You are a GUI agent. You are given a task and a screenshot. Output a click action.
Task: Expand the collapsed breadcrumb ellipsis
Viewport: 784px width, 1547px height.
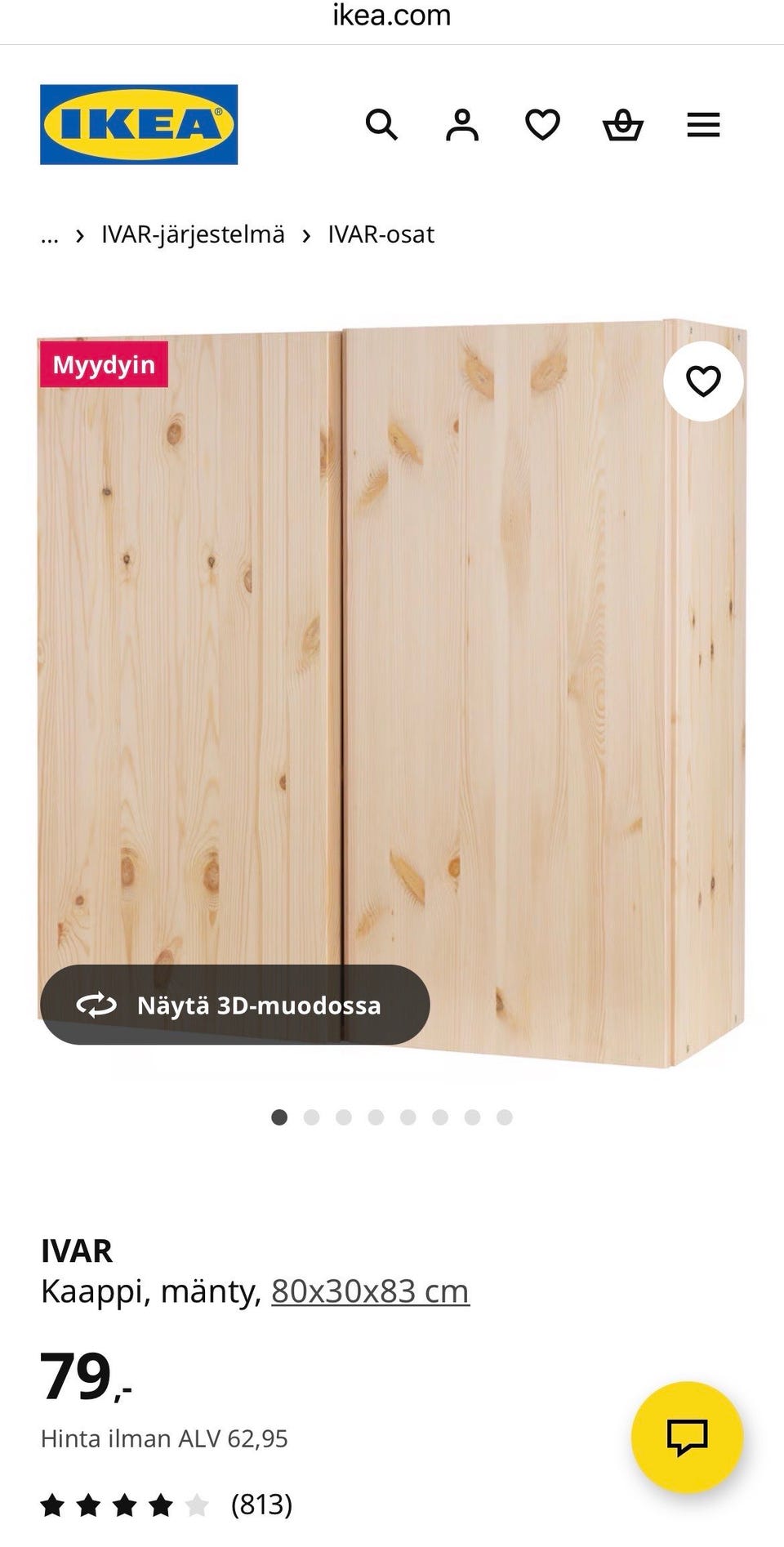tap(50, 235)
